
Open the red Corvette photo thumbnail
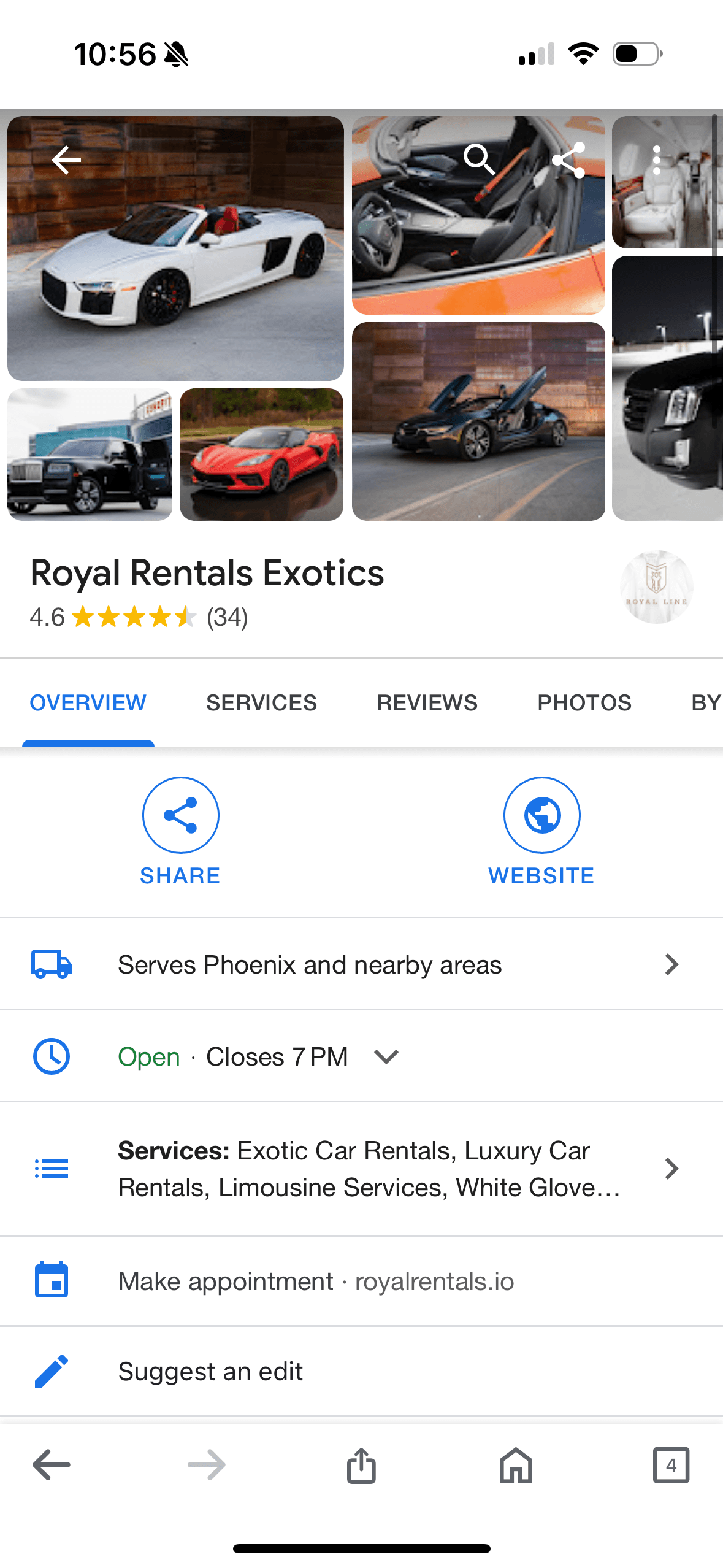coord(261,454)
